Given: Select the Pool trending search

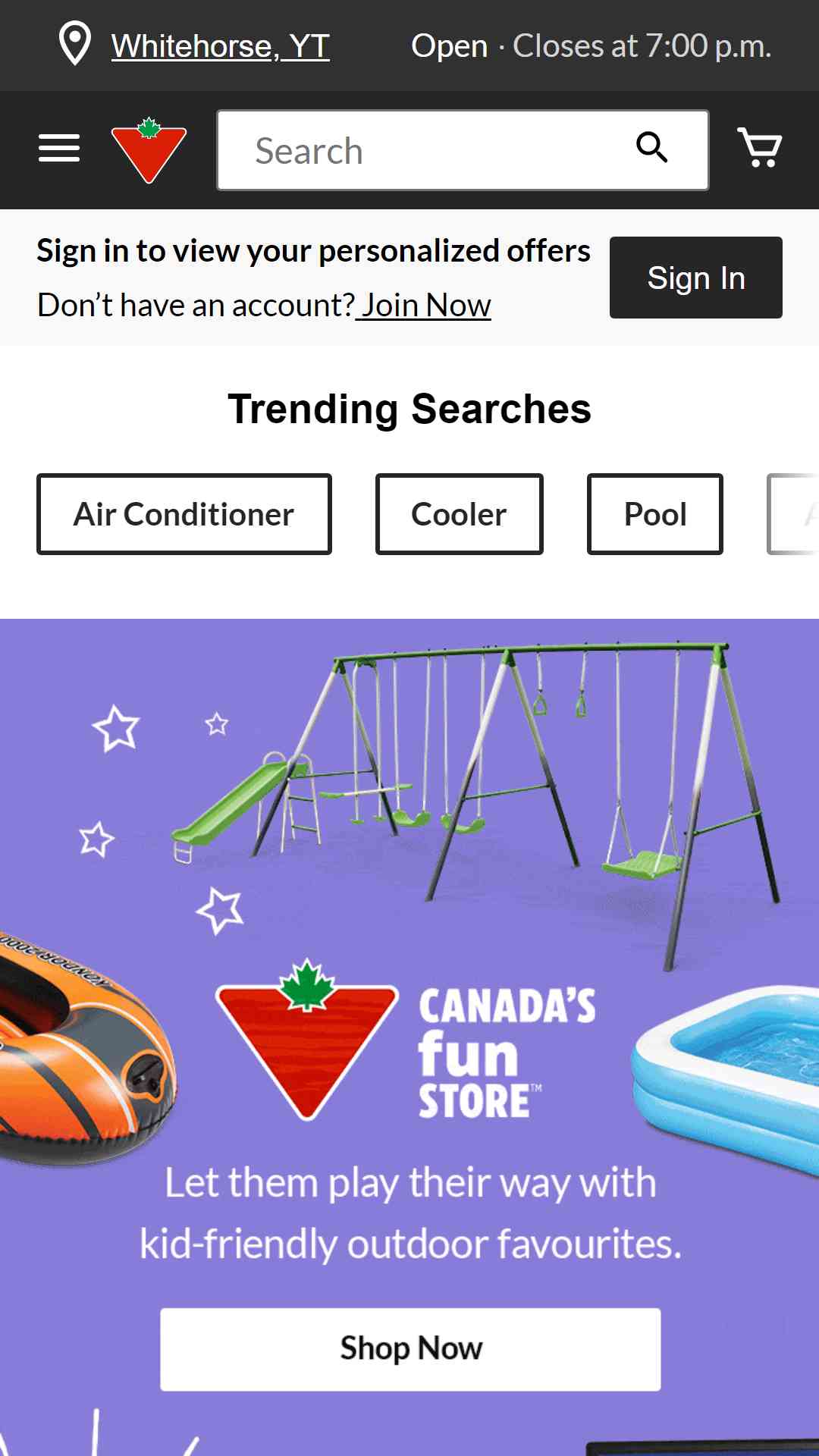Looking at the screenshot, I should tap(655, 514).
